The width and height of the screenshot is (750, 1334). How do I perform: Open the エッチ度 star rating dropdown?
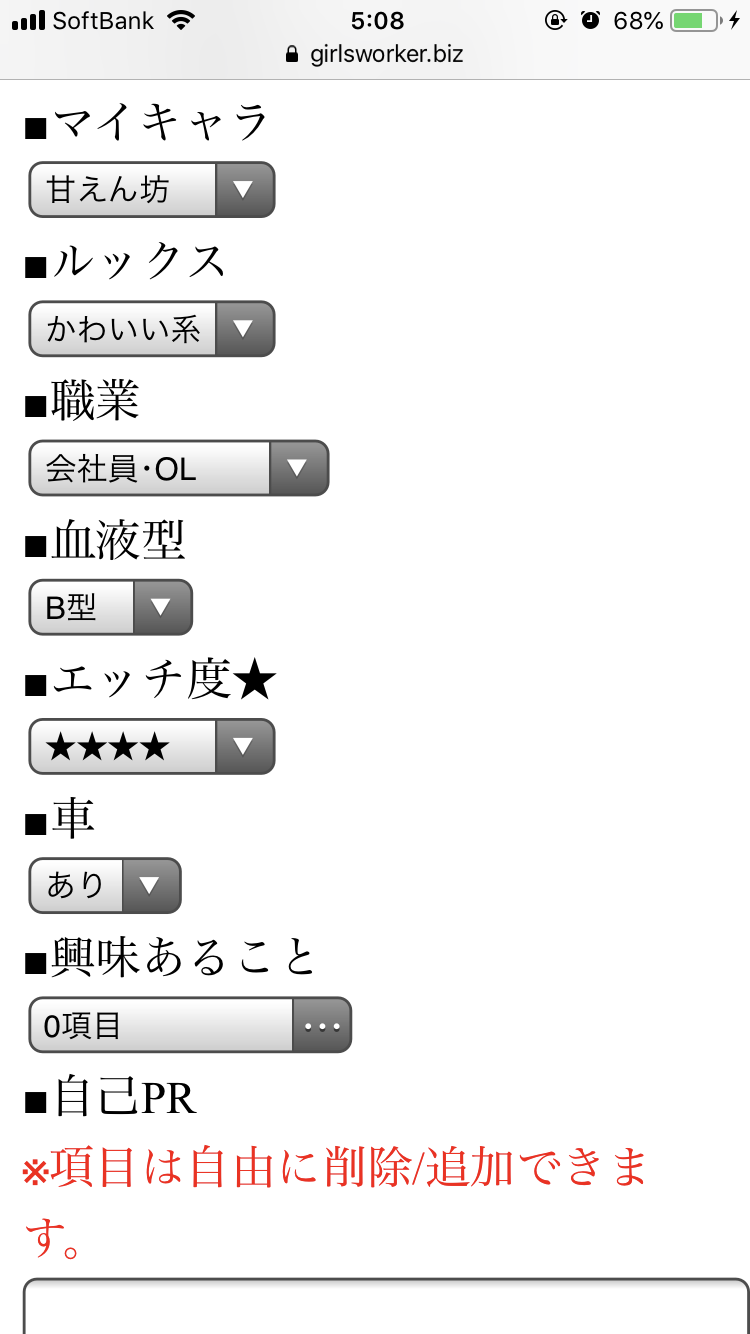point(151,746)
